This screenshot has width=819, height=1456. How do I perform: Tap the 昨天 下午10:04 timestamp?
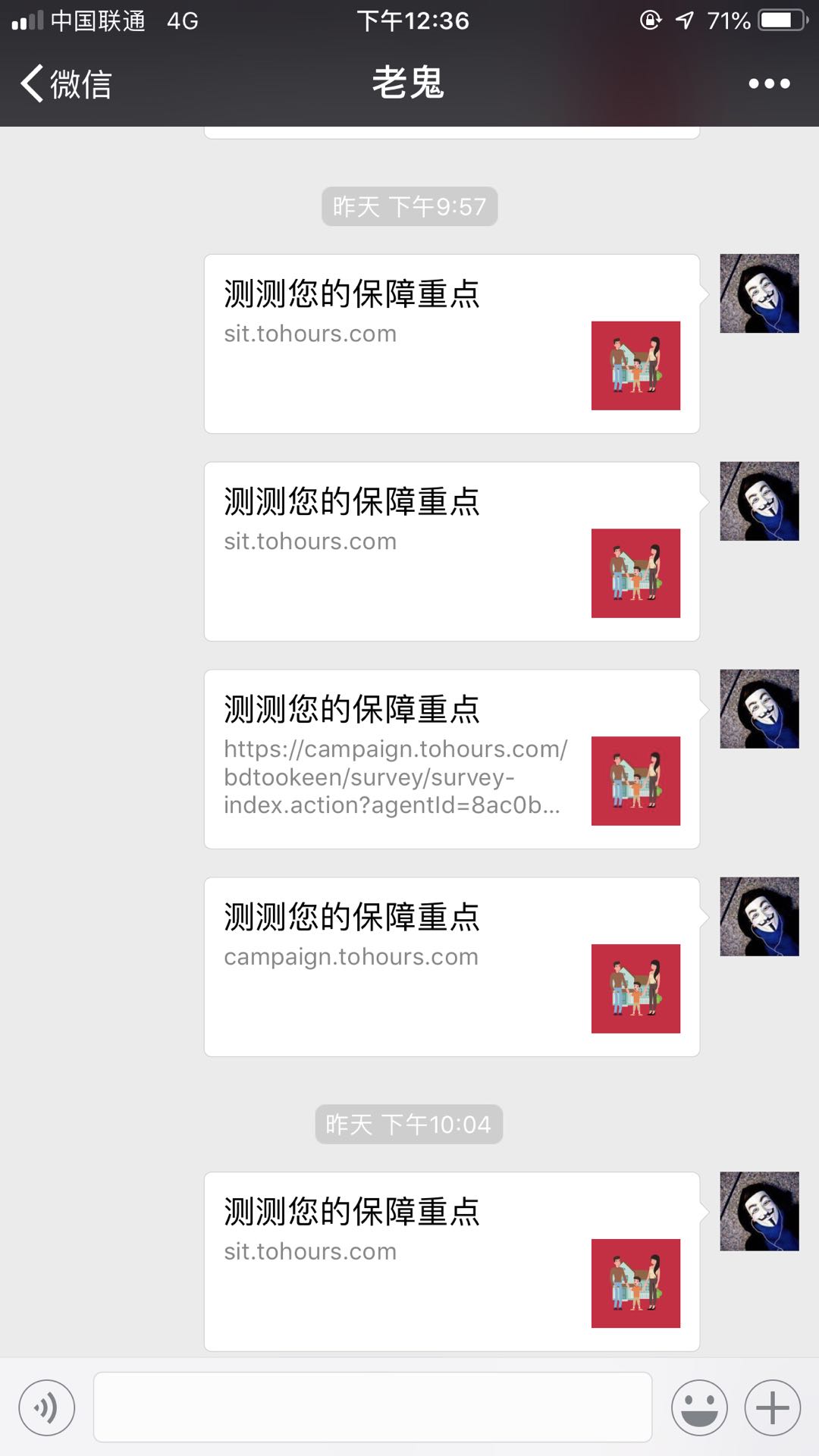coord(409,1125)
